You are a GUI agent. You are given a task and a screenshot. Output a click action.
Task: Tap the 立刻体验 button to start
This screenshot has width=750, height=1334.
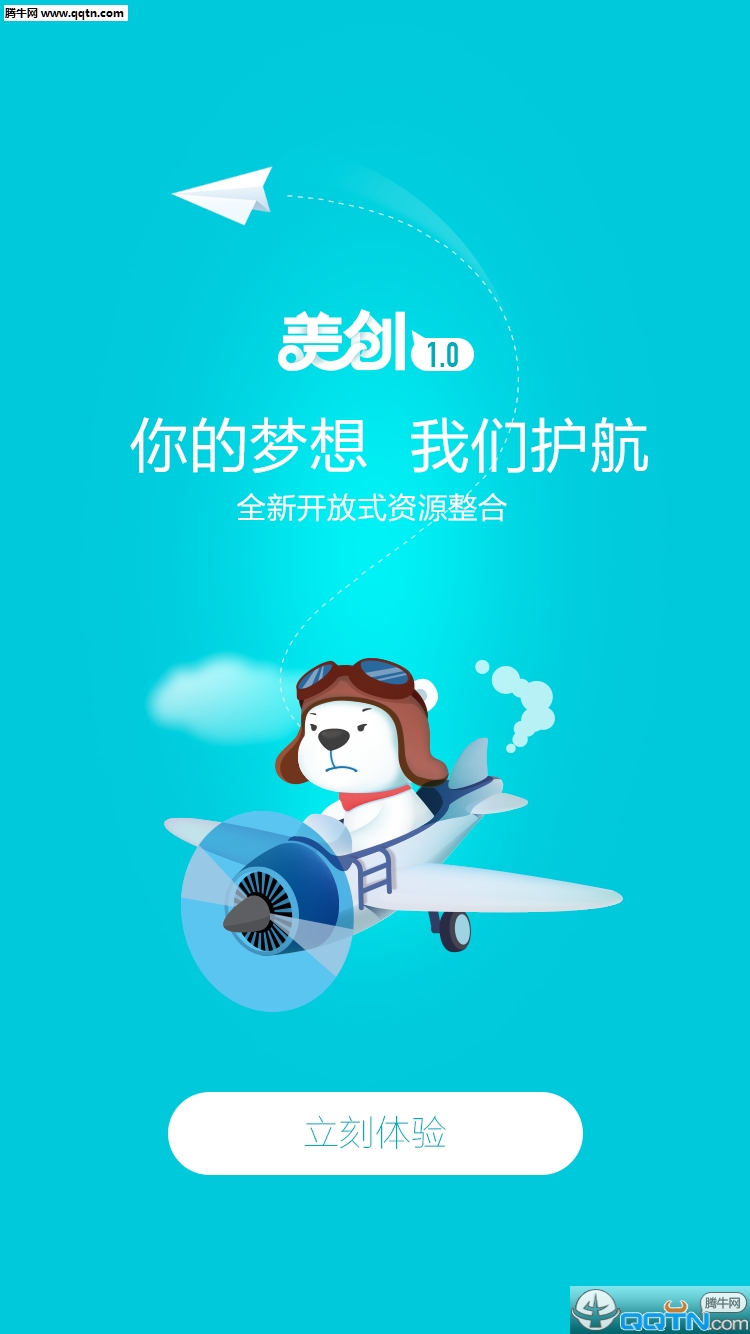375,1133
